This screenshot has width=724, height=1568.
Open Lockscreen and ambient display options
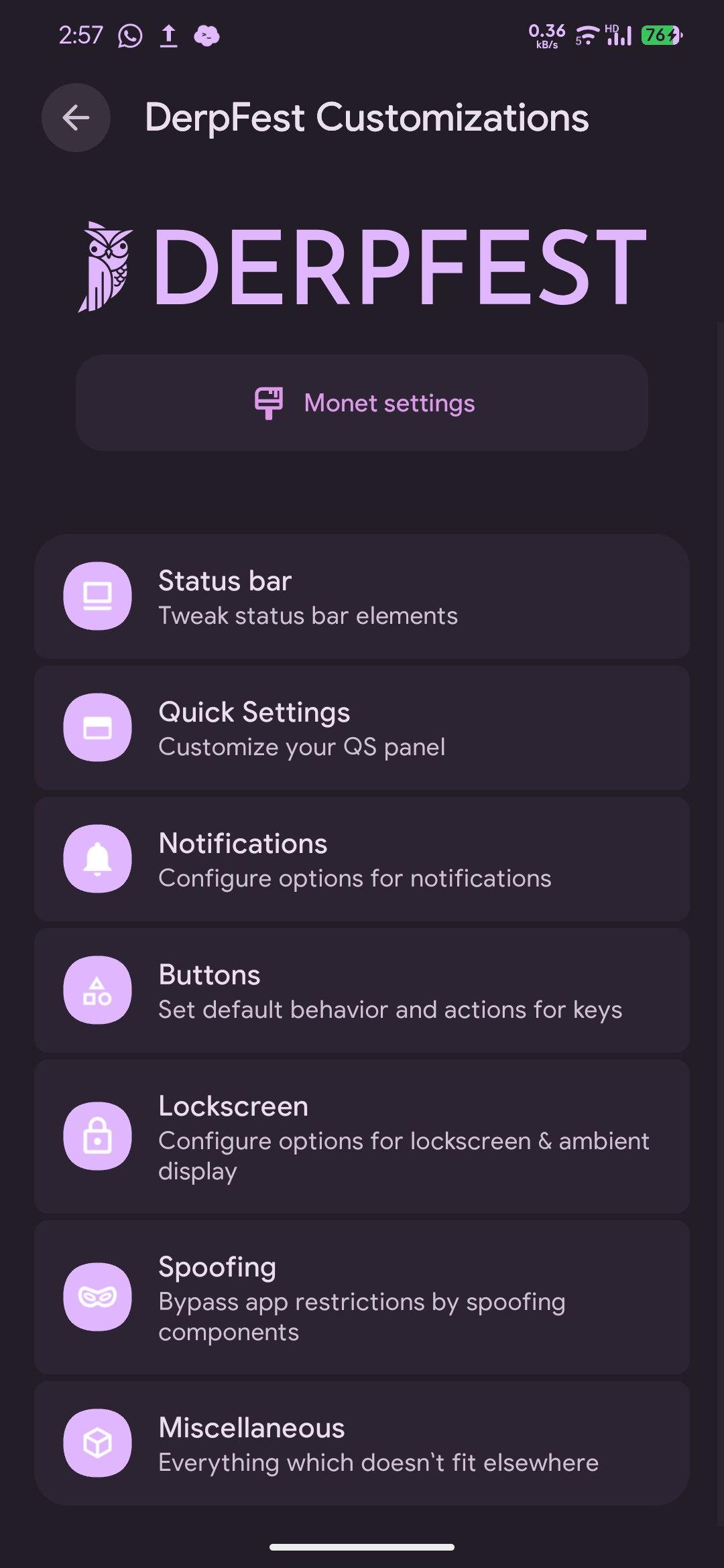pyautogui.click(x=362, y=1136)
